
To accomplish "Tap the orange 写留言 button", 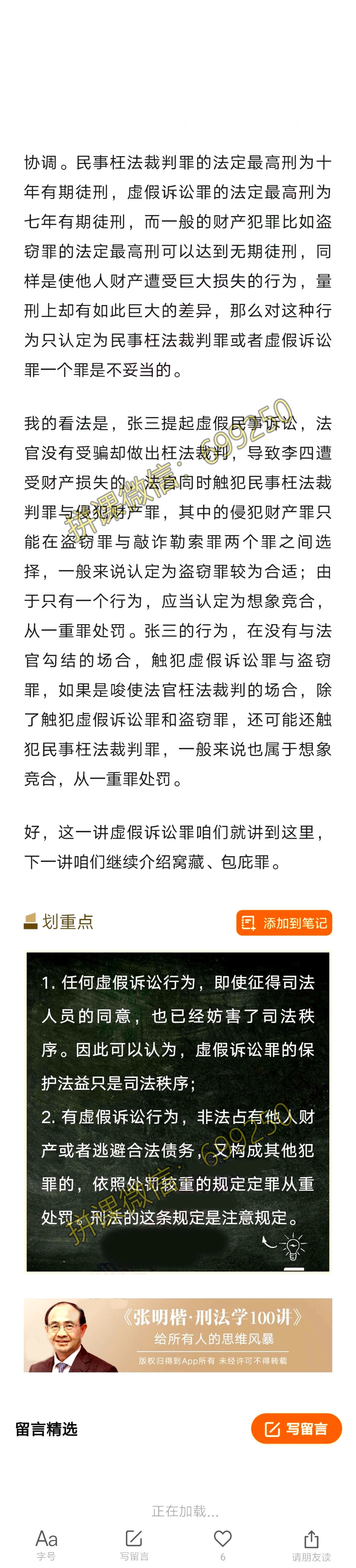I will point(296,1429).
